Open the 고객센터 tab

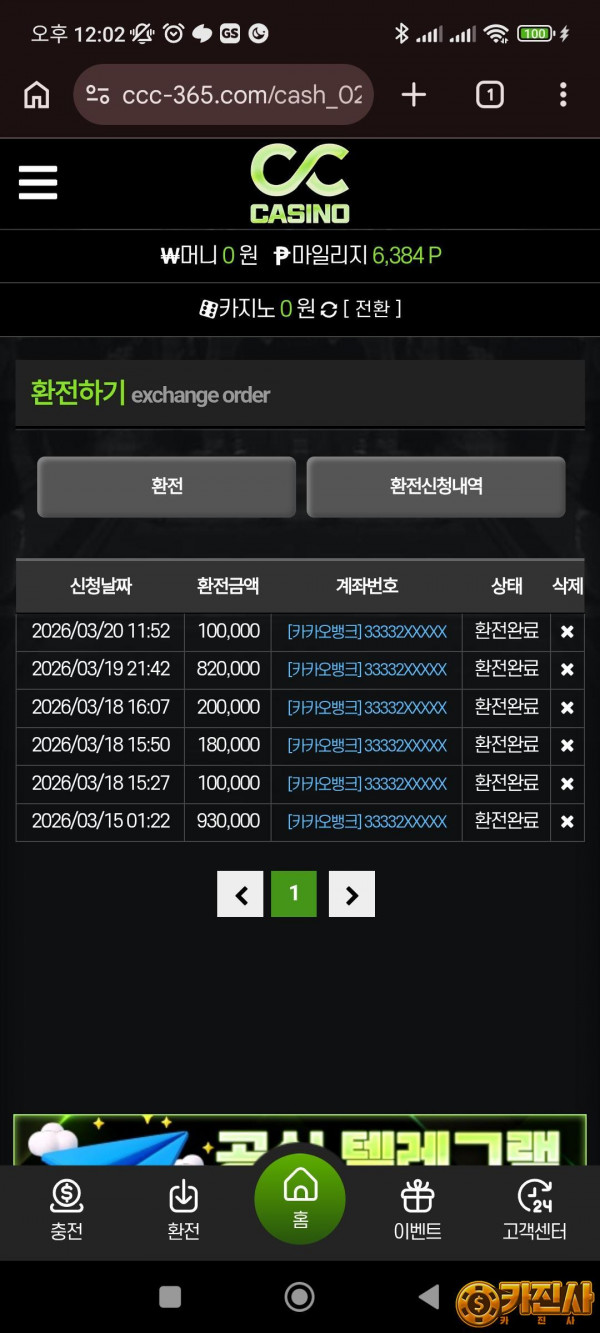click(x=534, y=1210)
